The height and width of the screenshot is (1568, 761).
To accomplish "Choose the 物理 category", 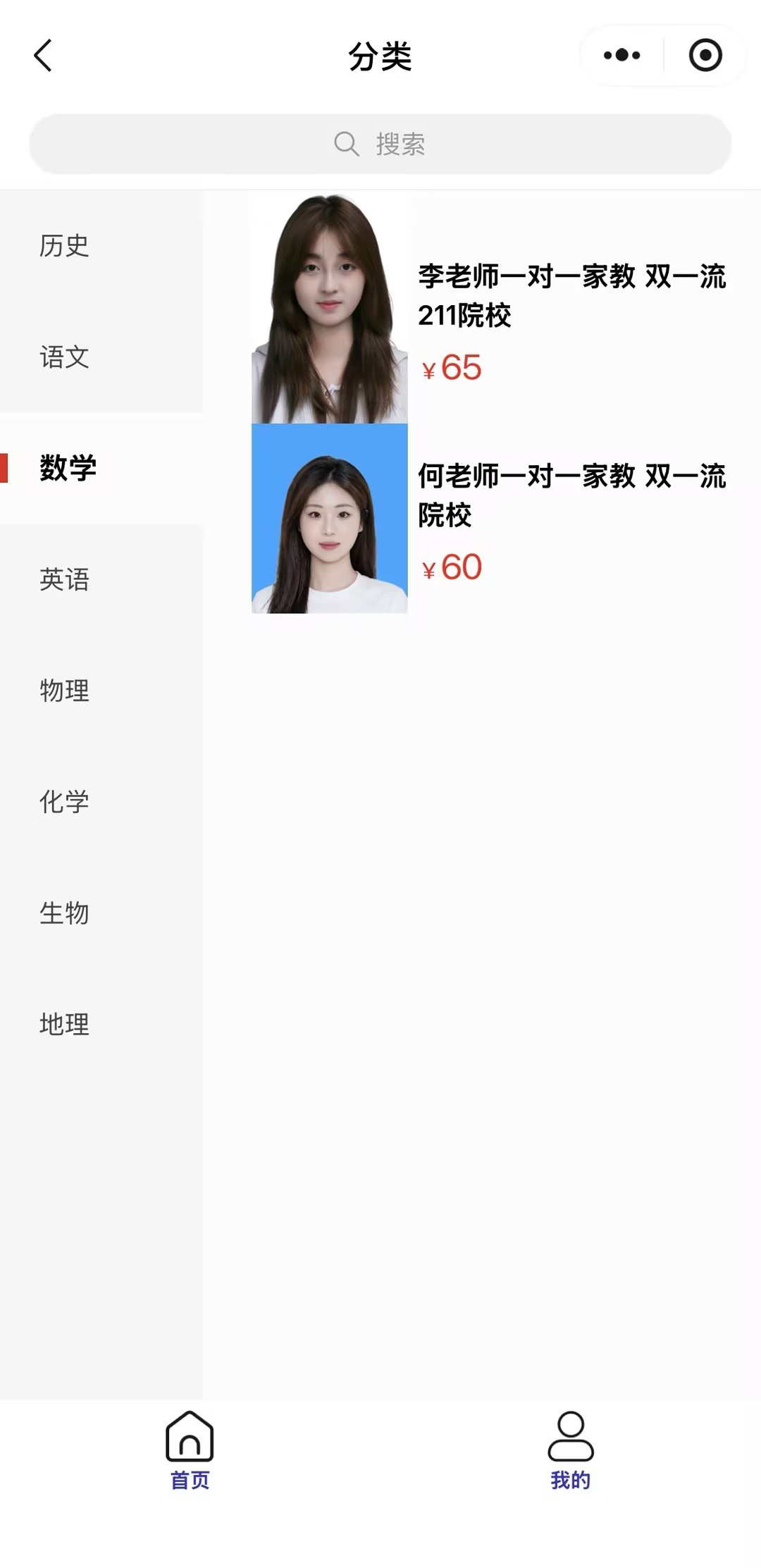I will pyautogui.click(x=65, y=691).
